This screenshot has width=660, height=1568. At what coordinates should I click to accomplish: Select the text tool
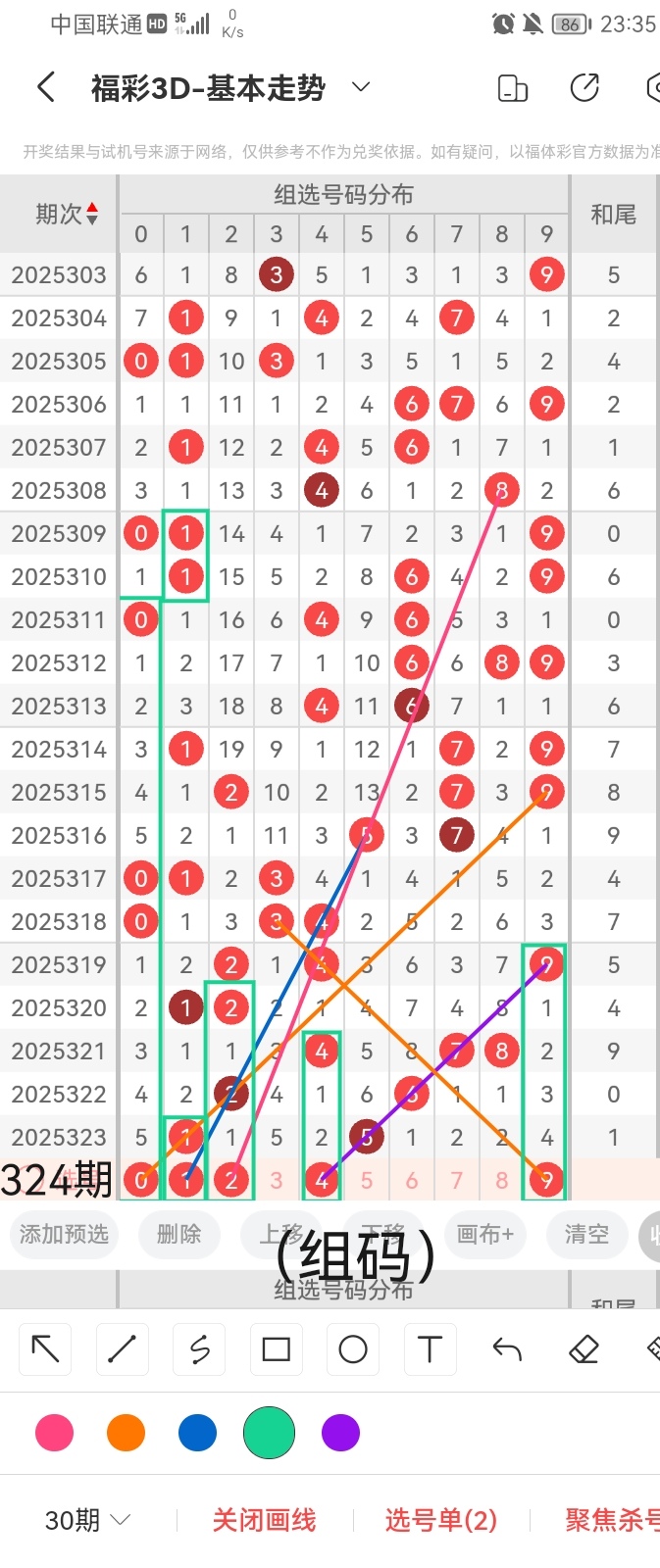[430, 1349]
